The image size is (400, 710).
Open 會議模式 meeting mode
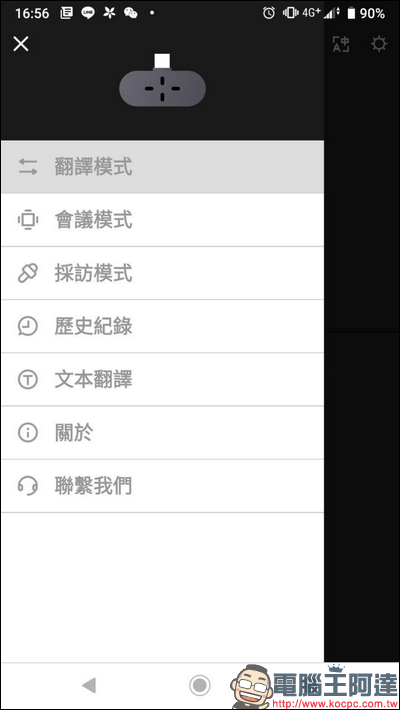[163, 221]
